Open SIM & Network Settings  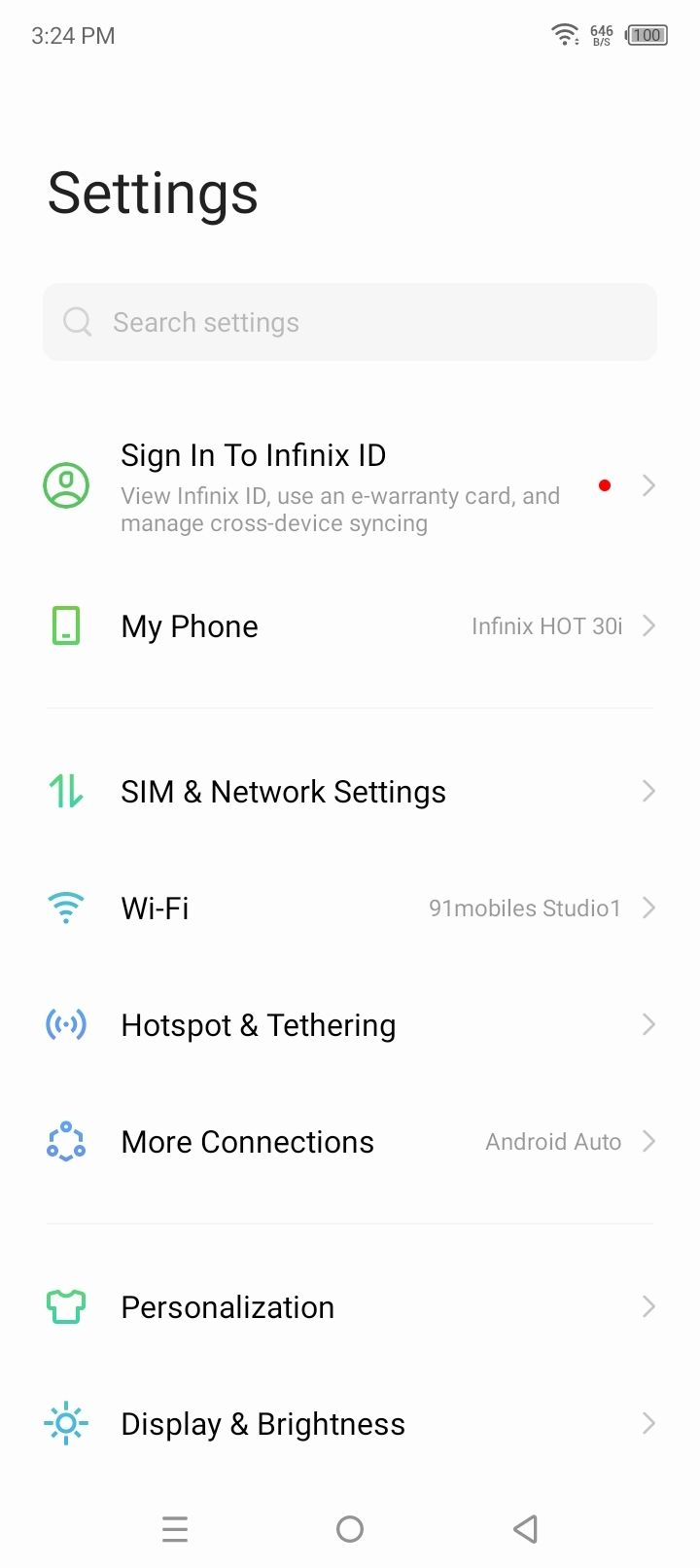pos(350,792)
